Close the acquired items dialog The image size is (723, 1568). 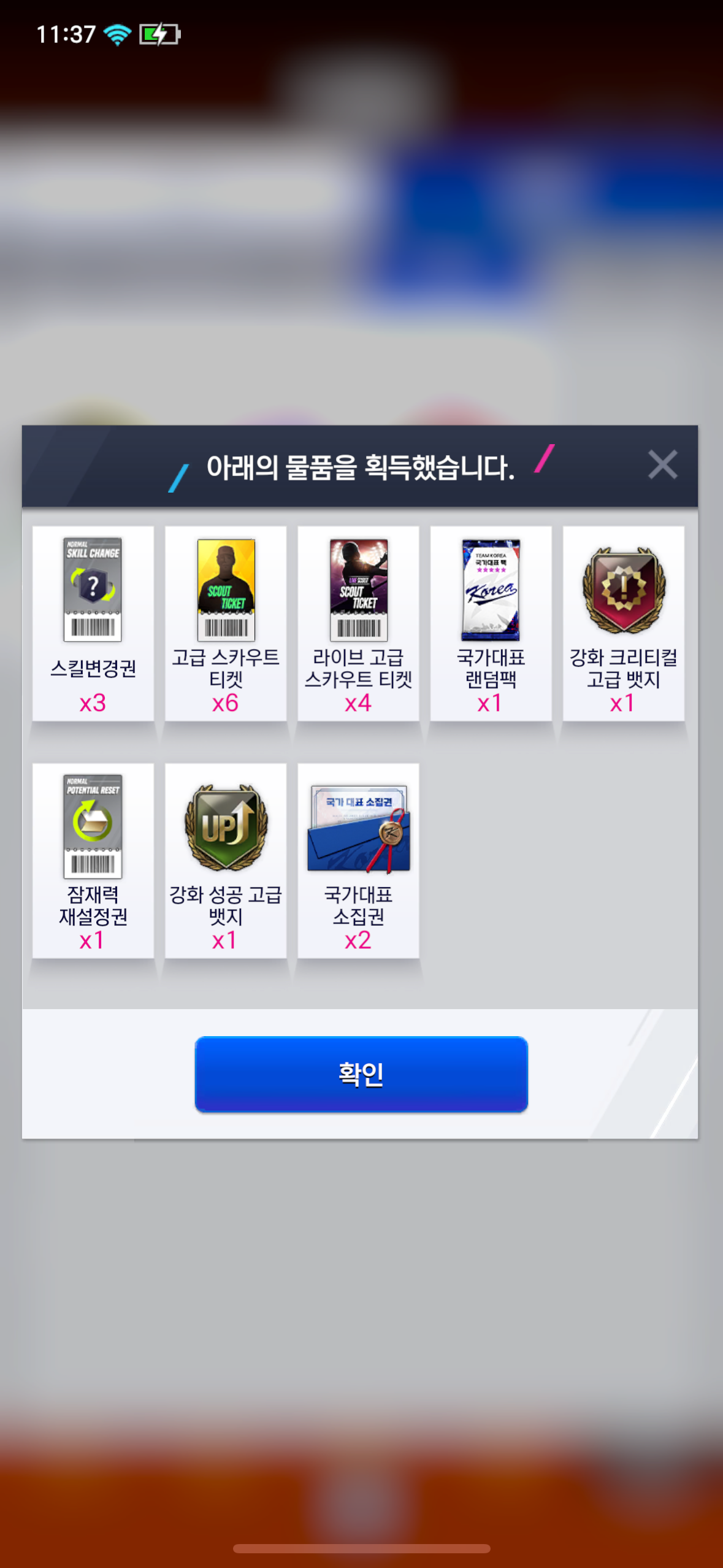662,464
